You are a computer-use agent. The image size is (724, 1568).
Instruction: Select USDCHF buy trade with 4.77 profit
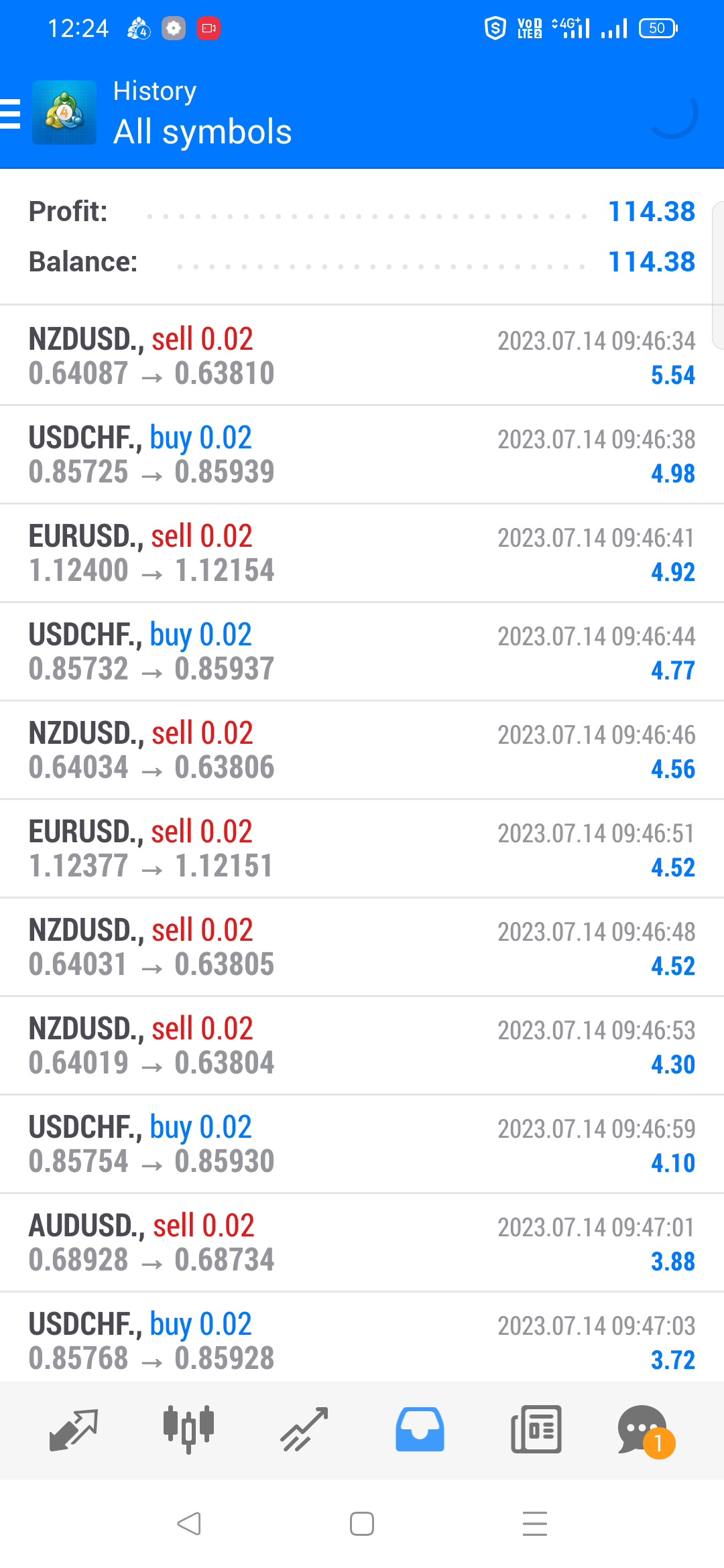(362, 651)
